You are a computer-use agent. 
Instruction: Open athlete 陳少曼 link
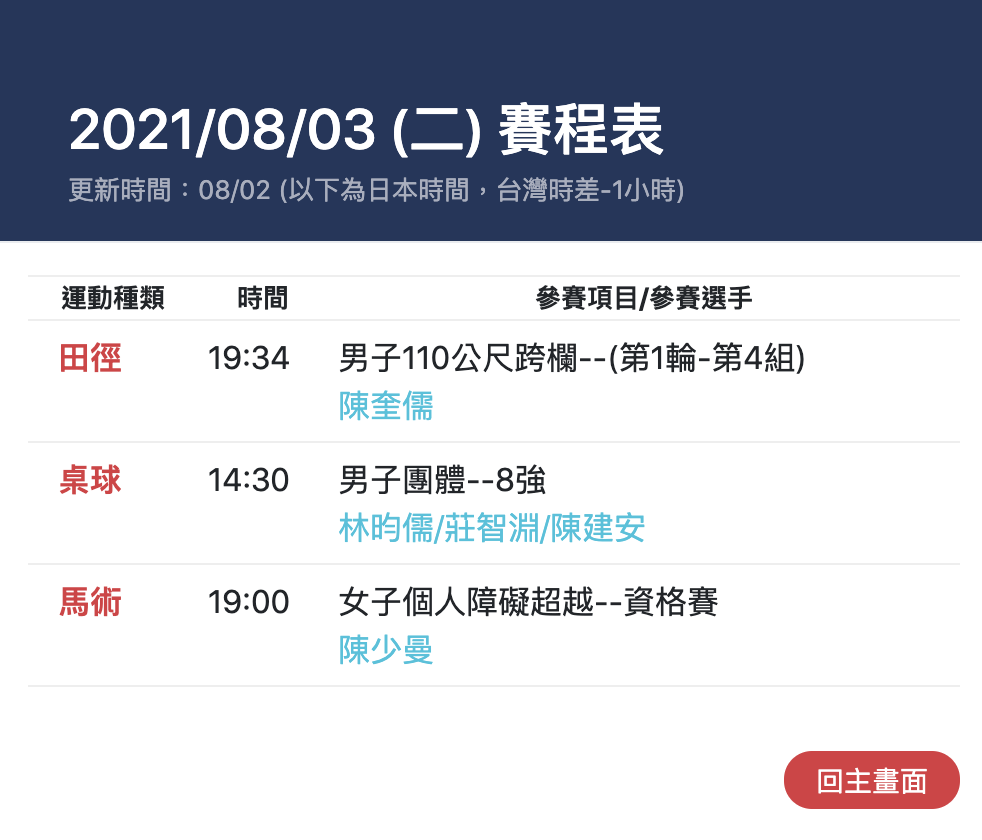point(385,650)
